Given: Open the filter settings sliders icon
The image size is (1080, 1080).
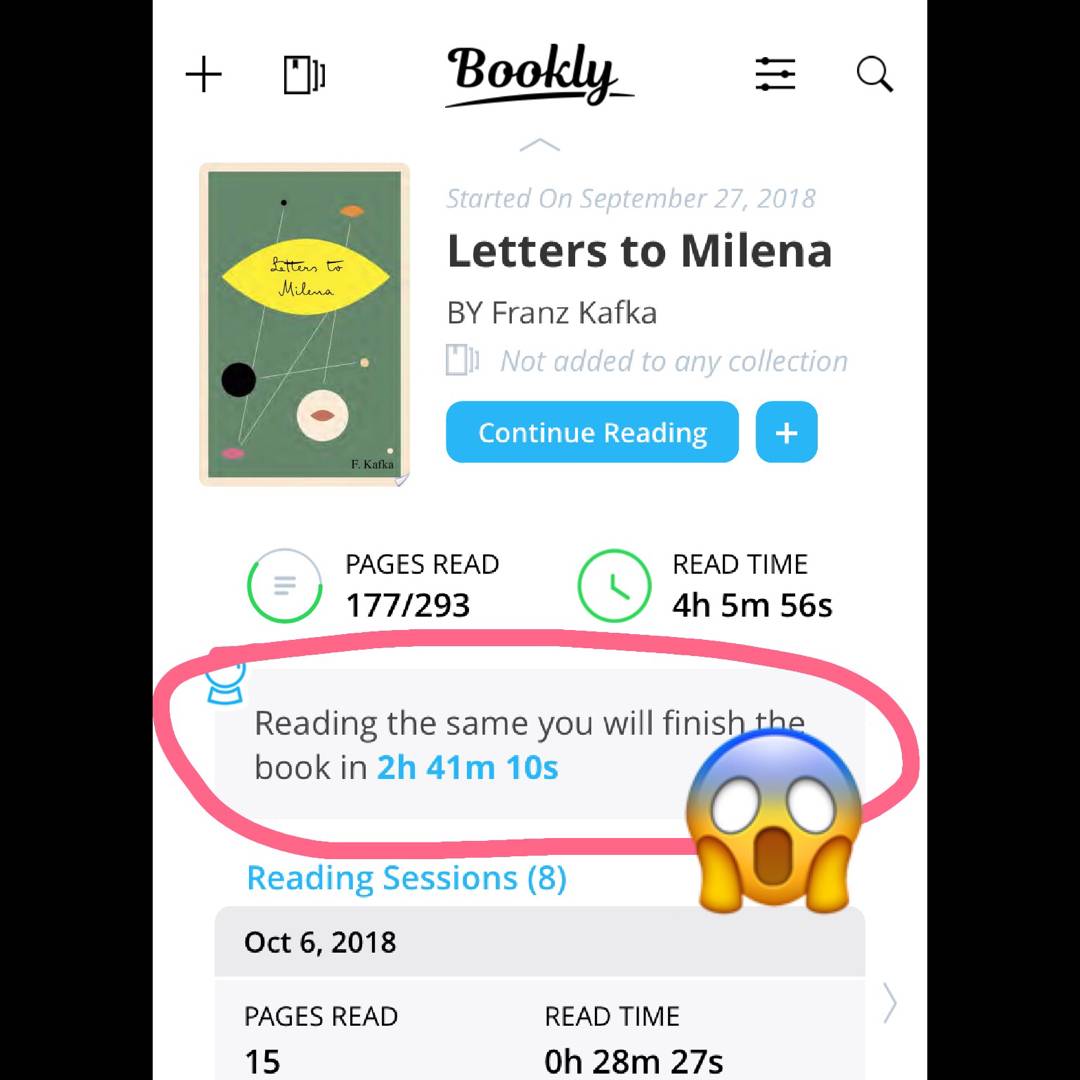Looking at the screenshot, I should tap(775, 74).
